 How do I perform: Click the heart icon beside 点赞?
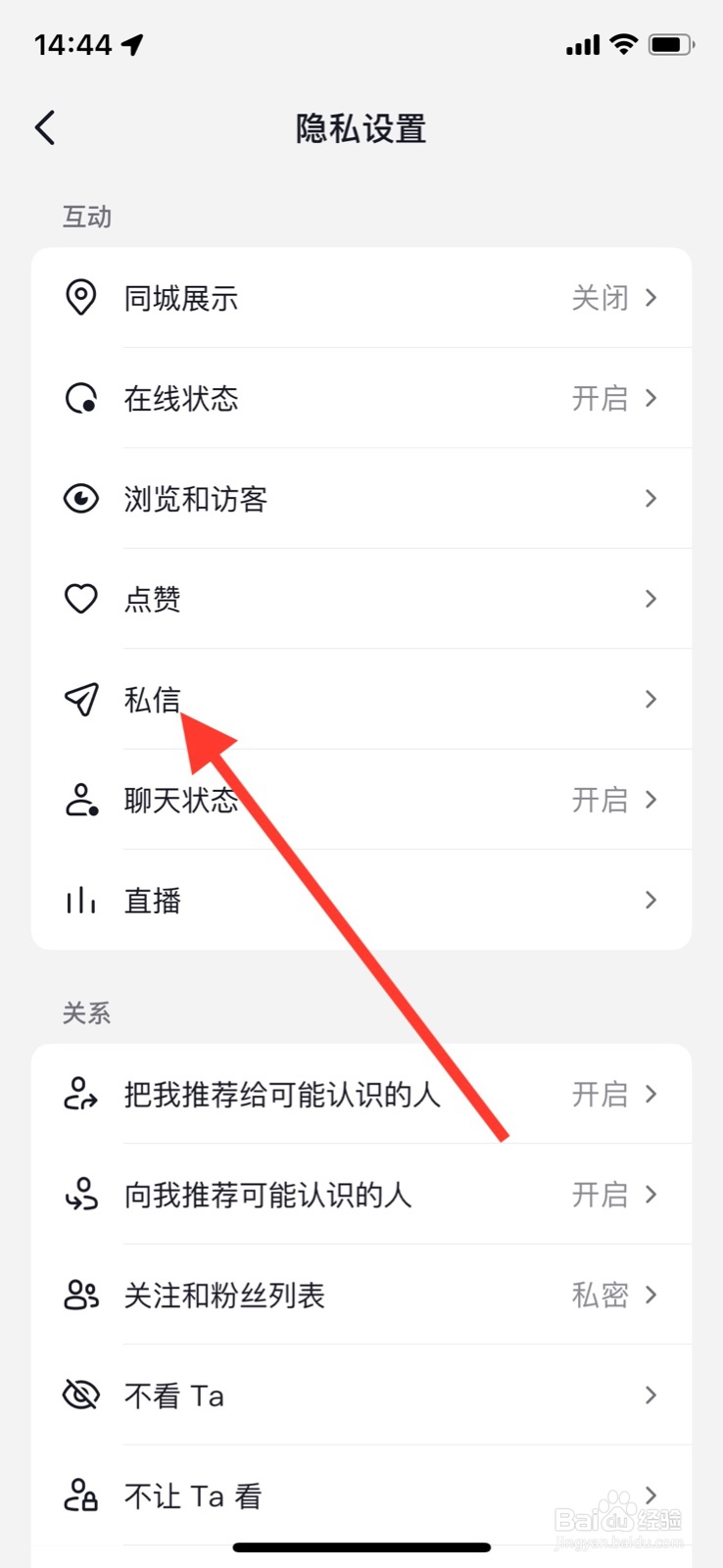(81, 599)
